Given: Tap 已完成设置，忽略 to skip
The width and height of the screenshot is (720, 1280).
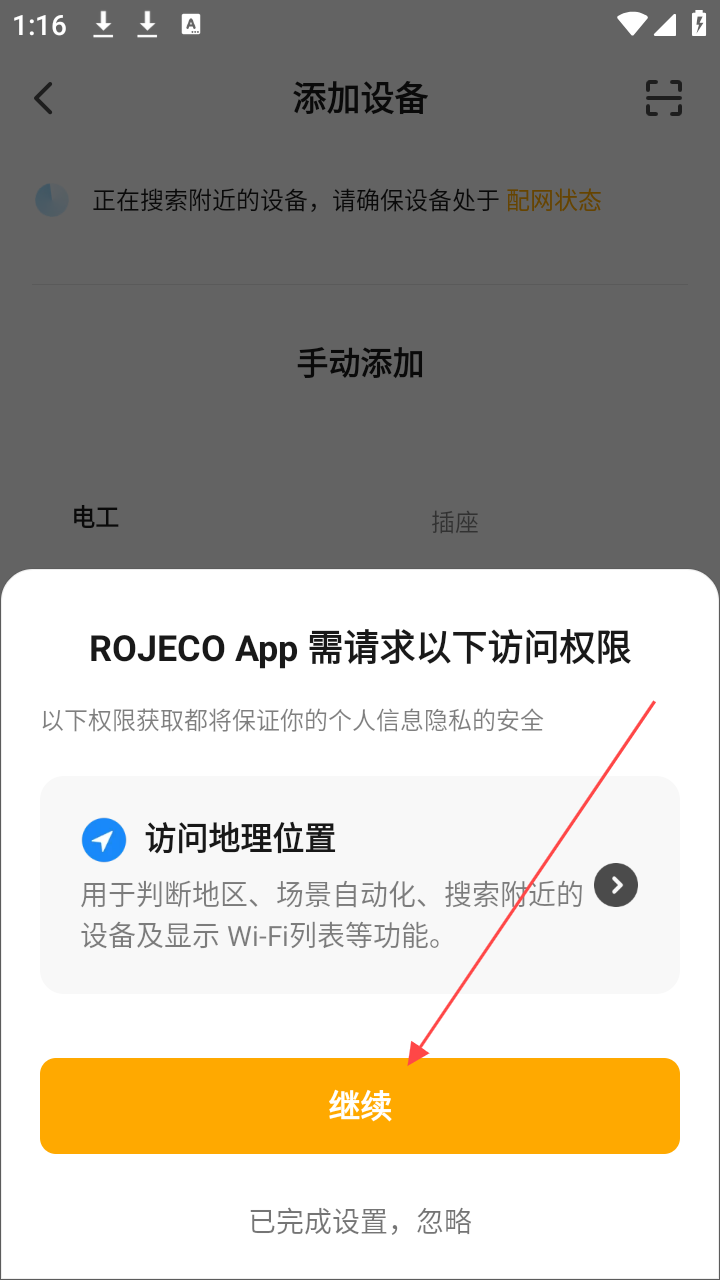Looking at the screenshot, I should click(x=360, y=1221).
